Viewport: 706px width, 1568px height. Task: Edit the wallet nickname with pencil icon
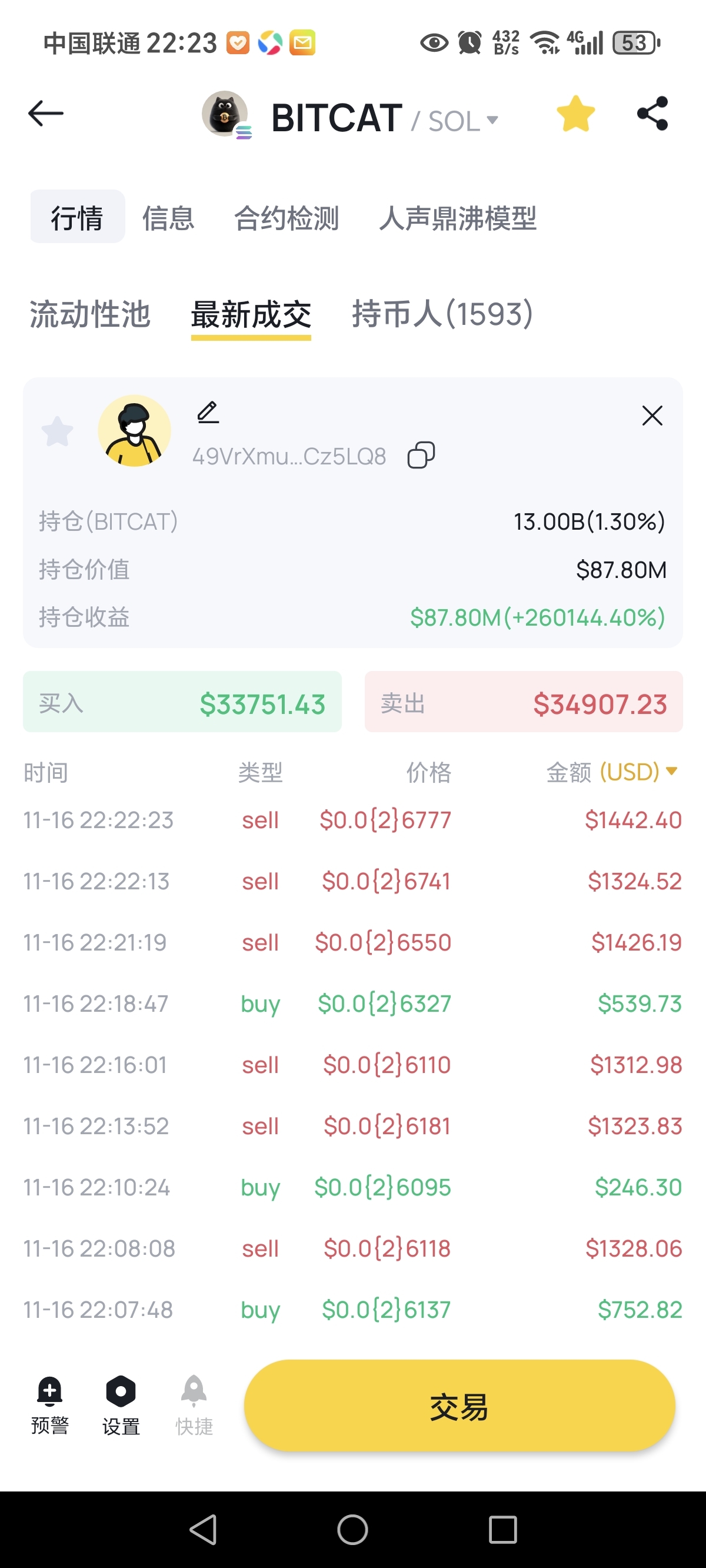(x=208, y=412)
